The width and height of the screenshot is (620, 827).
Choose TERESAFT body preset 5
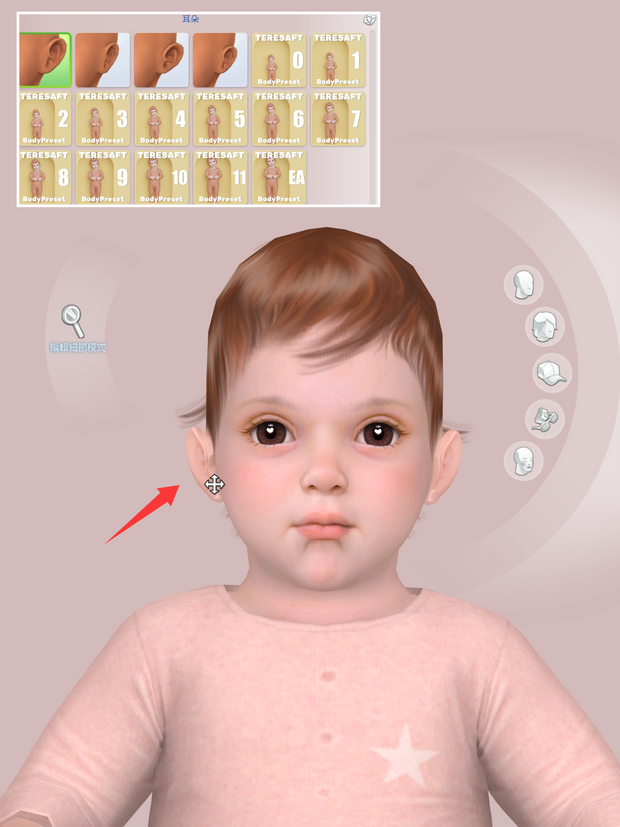pyautogui.click(x=221, y=118)
